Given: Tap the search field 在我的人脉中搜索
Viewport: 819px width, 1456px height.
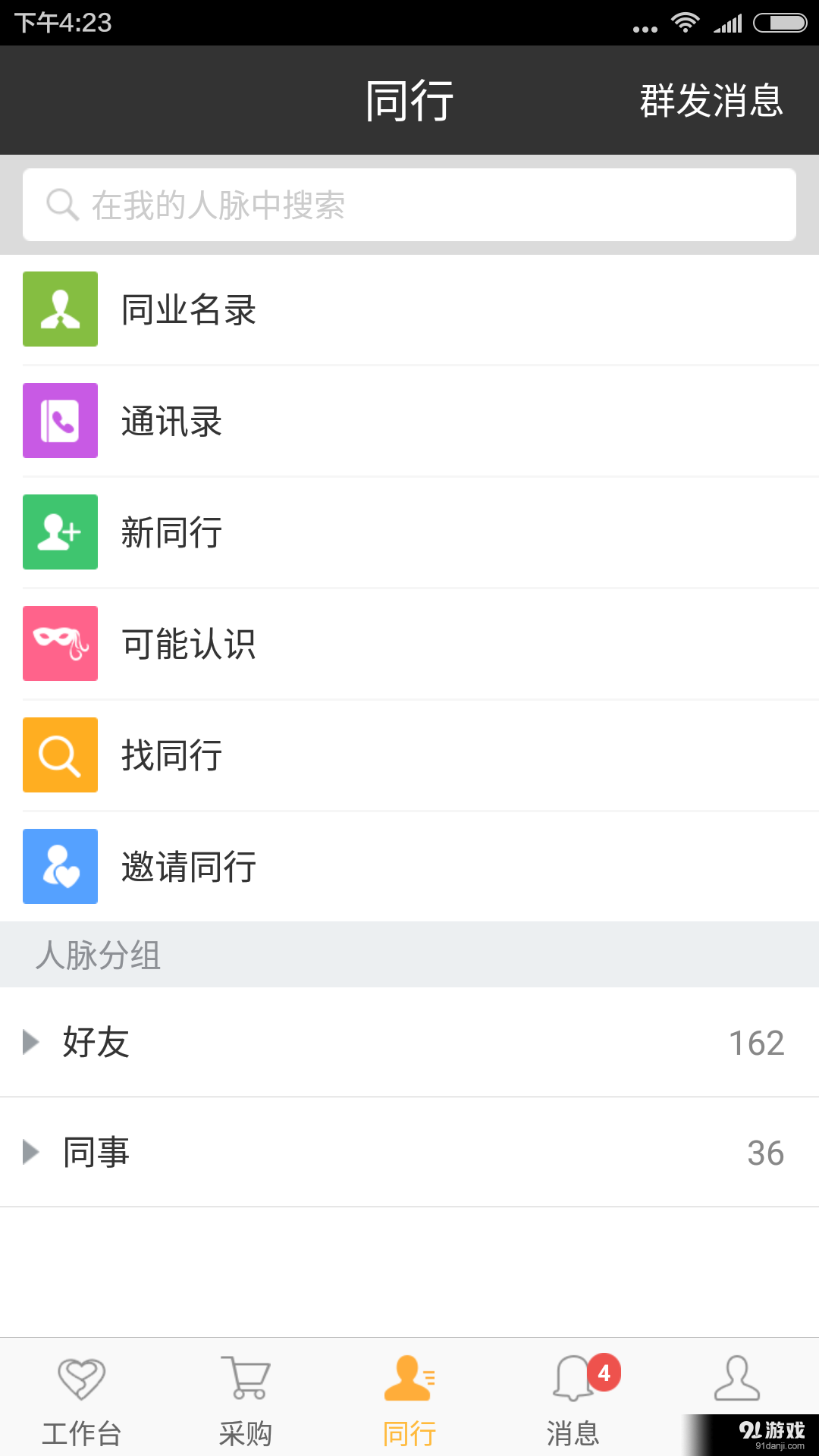Looking at the screenshot, I should coord(409,204).
